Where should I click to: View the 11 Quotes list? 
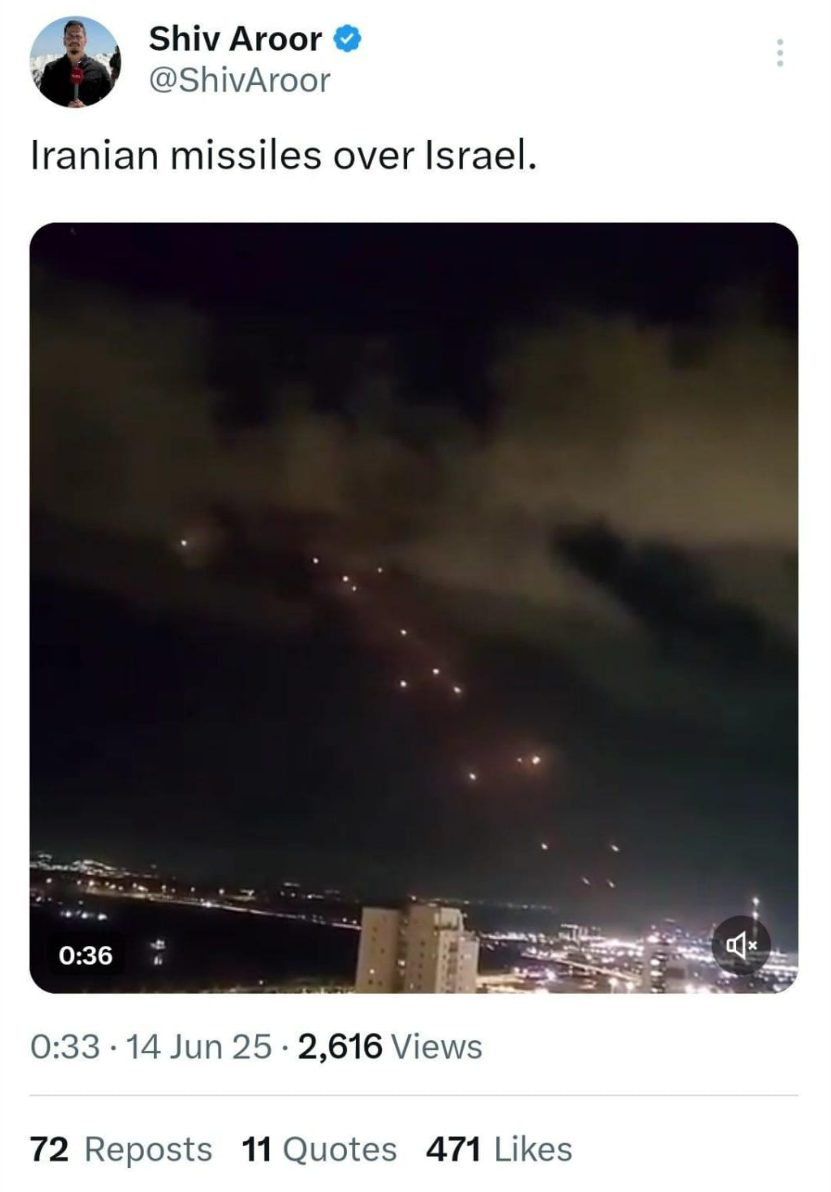click(319, 1149)
